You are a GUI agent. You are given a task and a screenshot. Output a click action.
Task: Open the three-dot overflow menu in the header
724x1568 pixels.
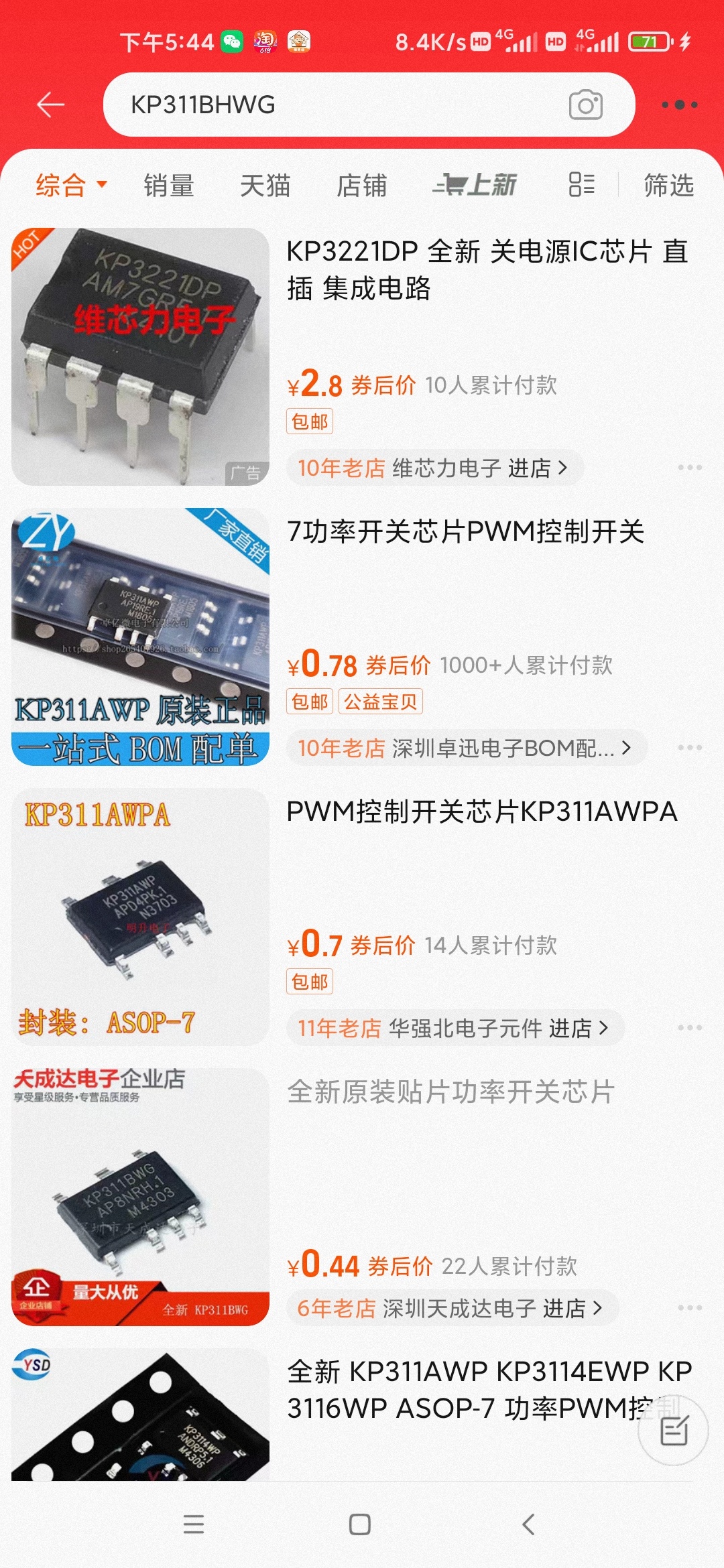679,105
